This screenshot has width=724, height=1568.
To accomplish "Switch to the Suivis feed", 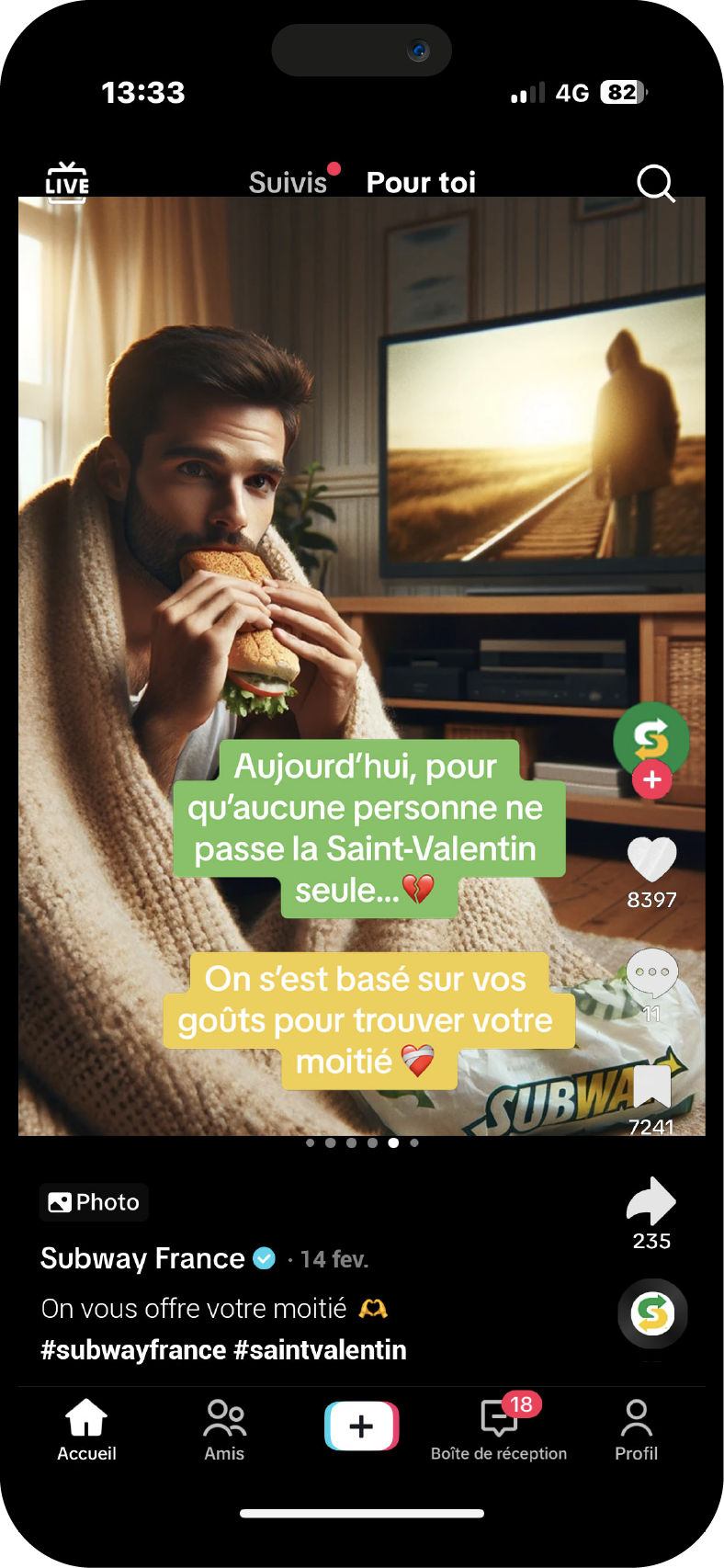I will click(288, 182).
